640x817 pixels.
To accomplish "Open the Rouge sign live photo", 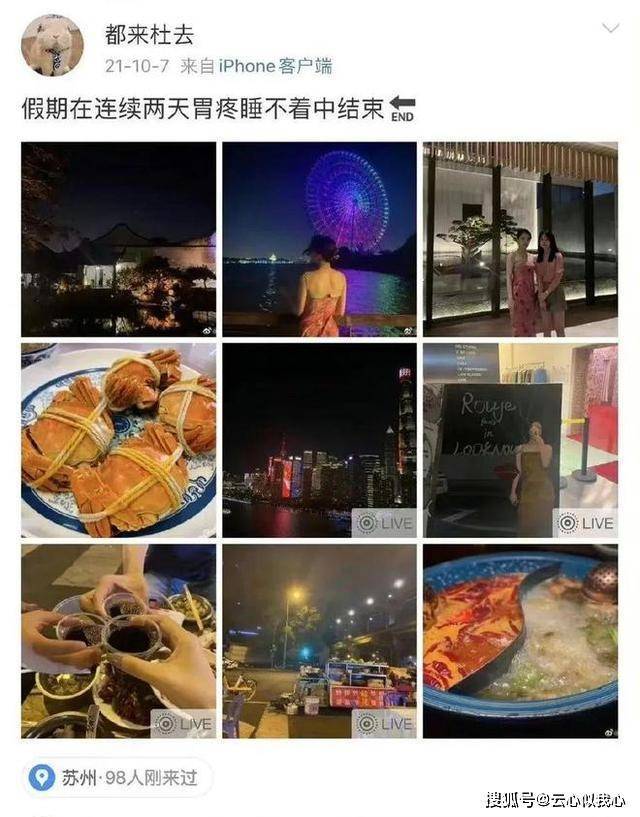I will click(520, 440).
